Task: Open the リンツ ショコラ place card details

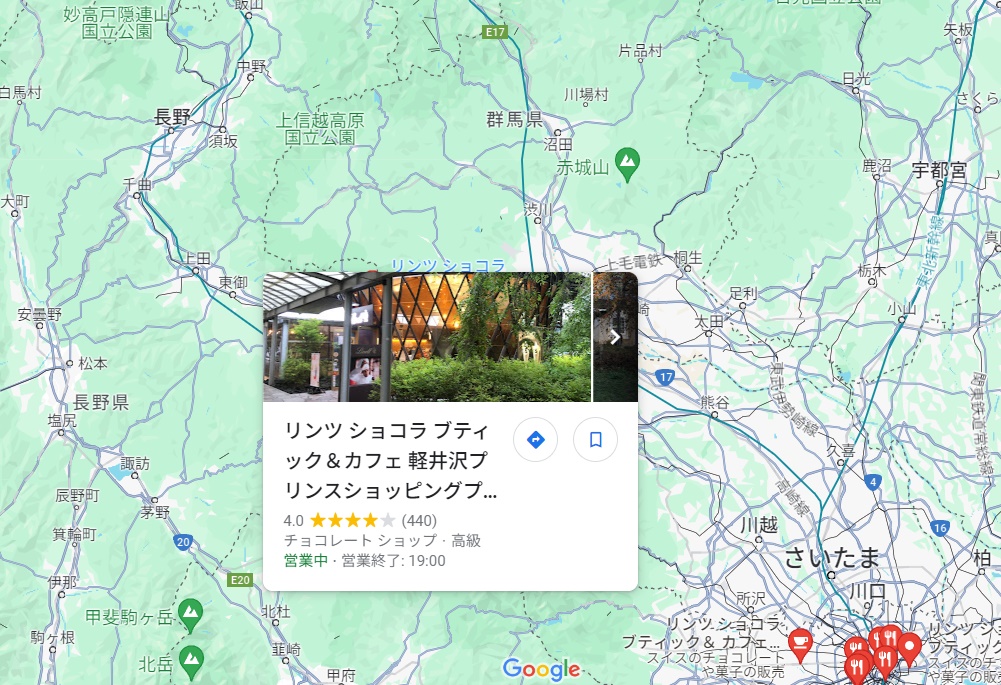Action: (x=390, y=461)
